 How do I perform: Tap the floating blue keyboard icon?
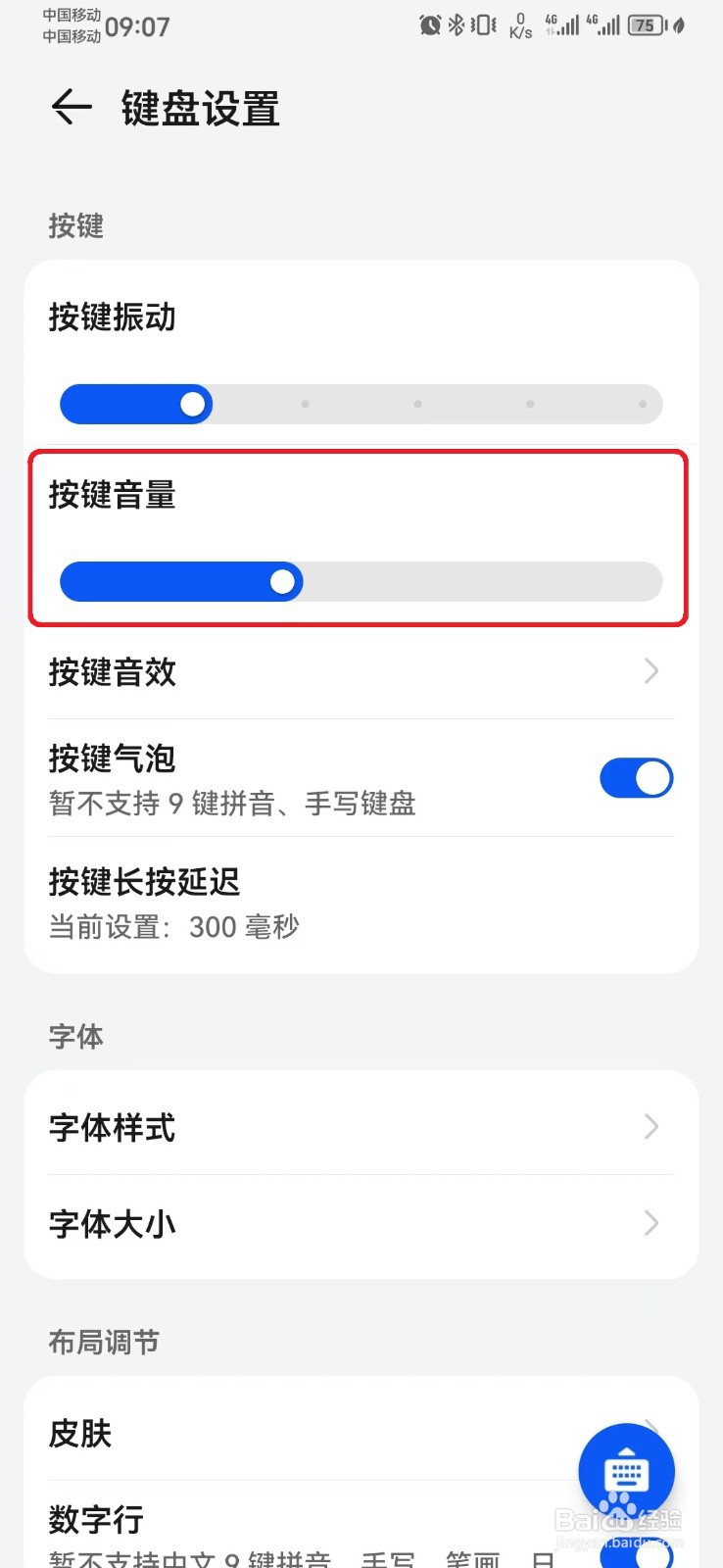pos(626,1470)
